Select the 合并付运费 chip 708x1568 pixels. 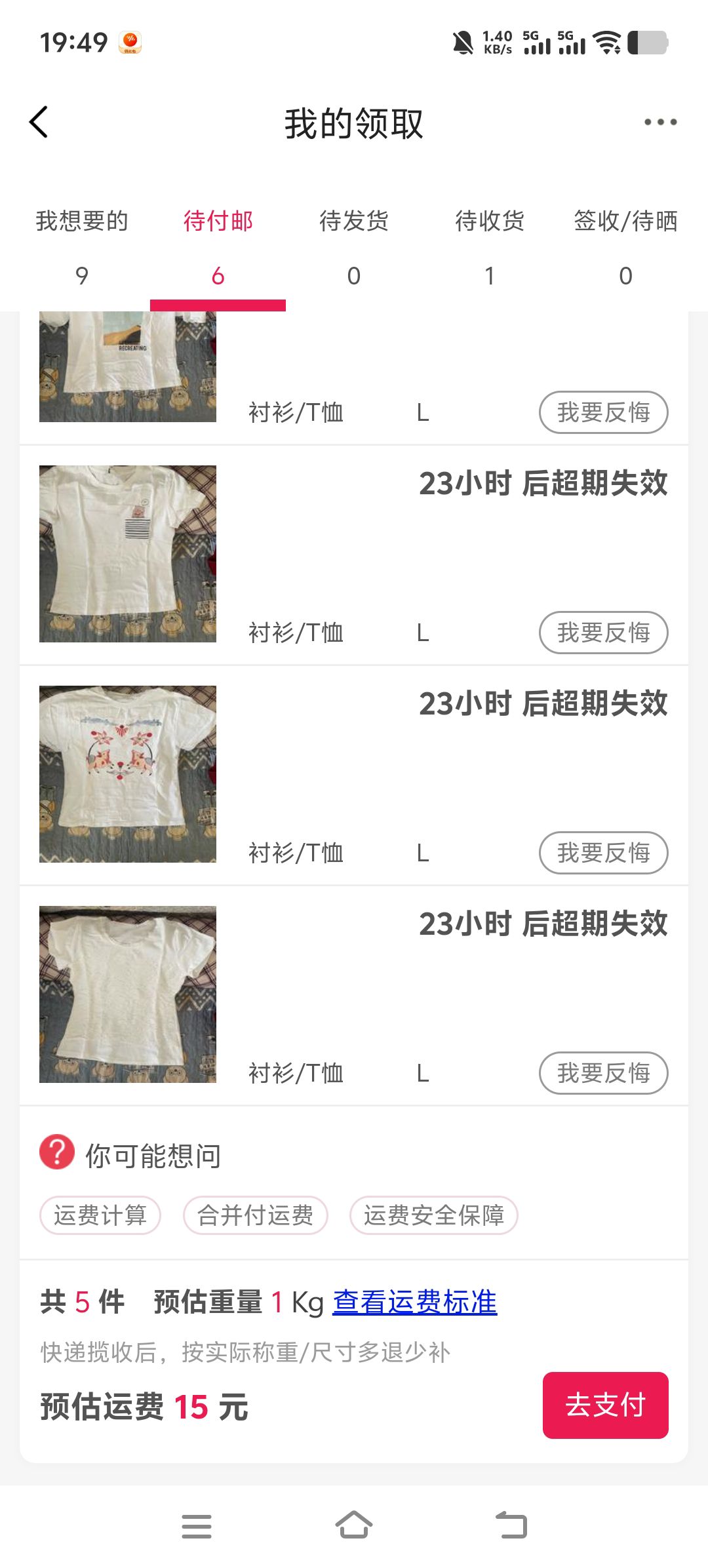coord(255,1215)
